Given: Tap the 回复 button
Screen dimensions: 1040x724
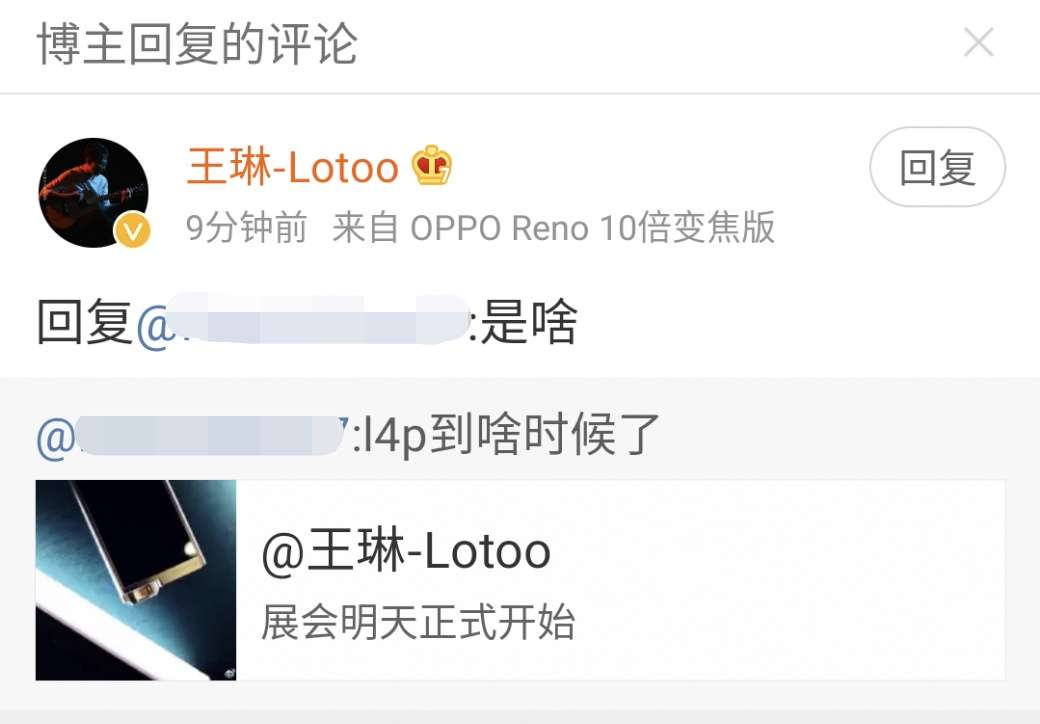Looking at the screenshot, I should coord(937,167).
